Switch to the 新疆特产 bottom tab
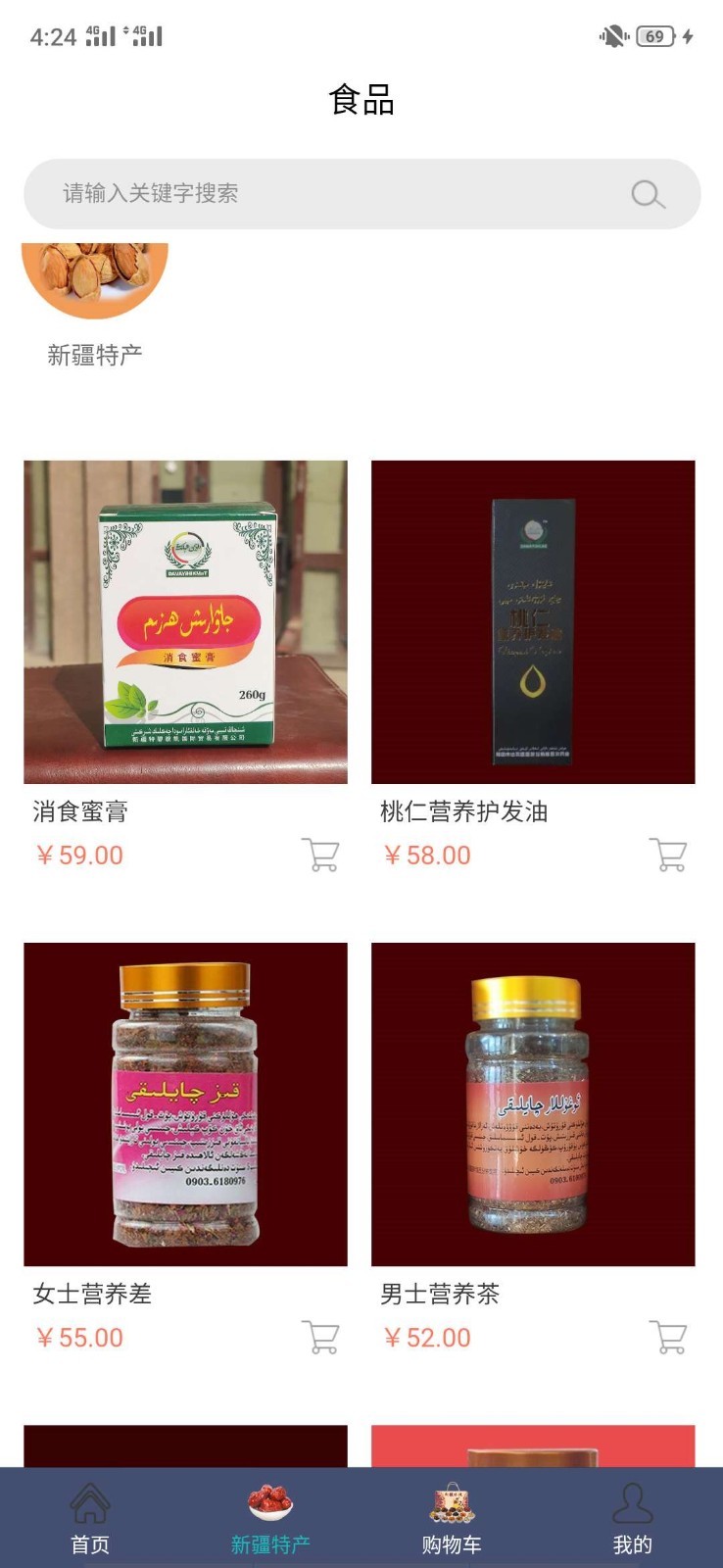This screenshot has width=723, height=1568. point(270,1518)
